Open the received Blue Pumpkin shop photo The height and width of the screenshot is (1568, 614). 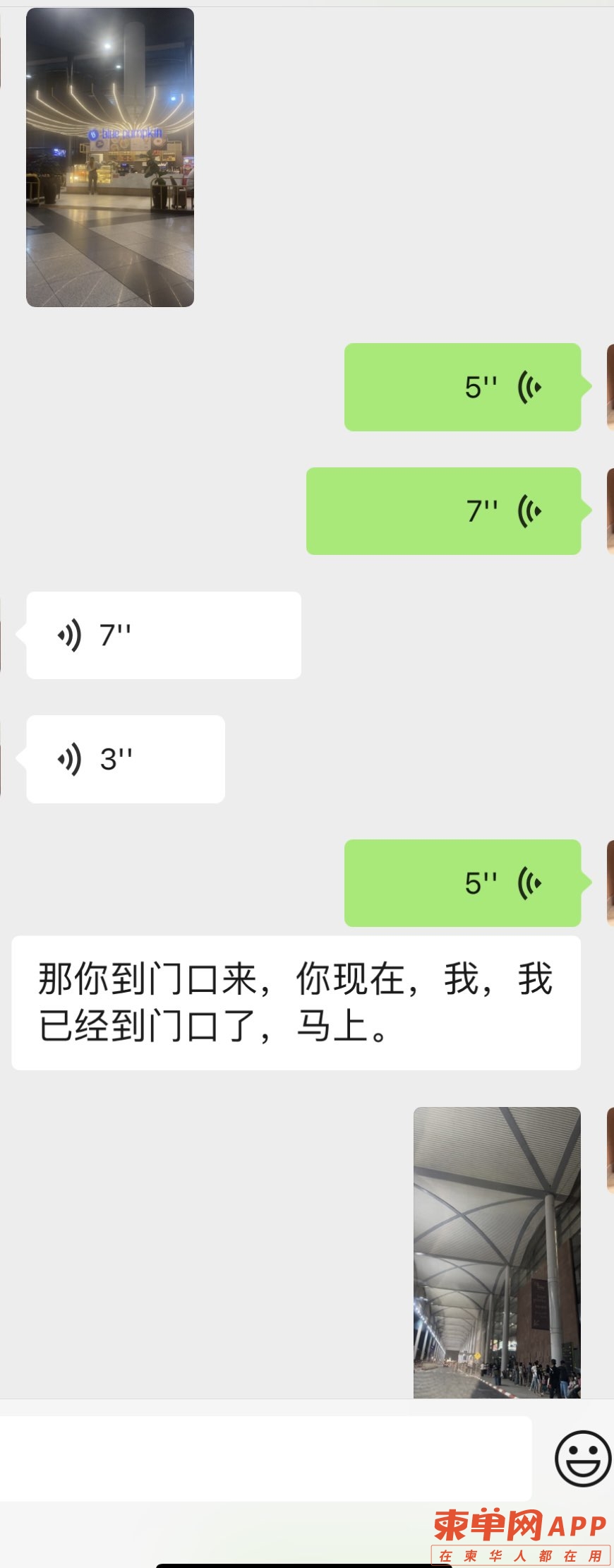pos(110,157)
